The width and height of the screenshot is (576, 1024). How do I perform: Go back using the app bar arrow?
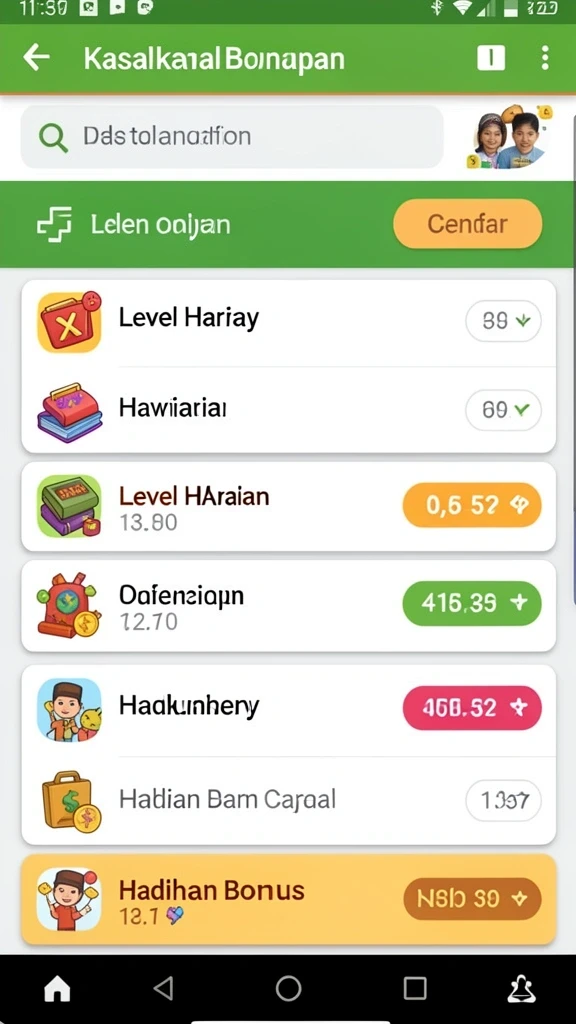tap(37, 58)
